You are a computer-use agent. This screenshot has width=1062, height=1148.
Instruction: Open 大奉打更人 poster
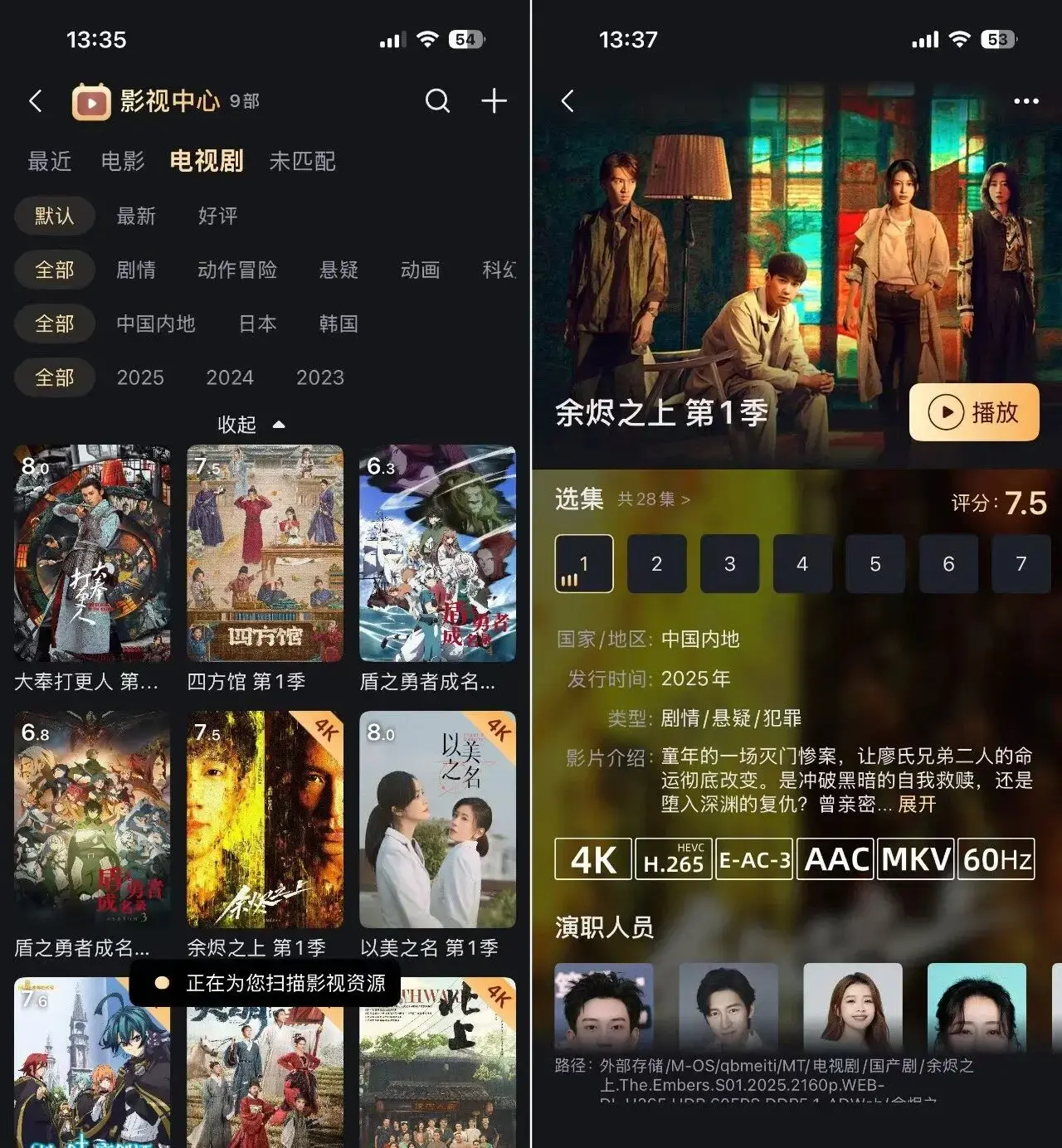(x=92, y=553)
